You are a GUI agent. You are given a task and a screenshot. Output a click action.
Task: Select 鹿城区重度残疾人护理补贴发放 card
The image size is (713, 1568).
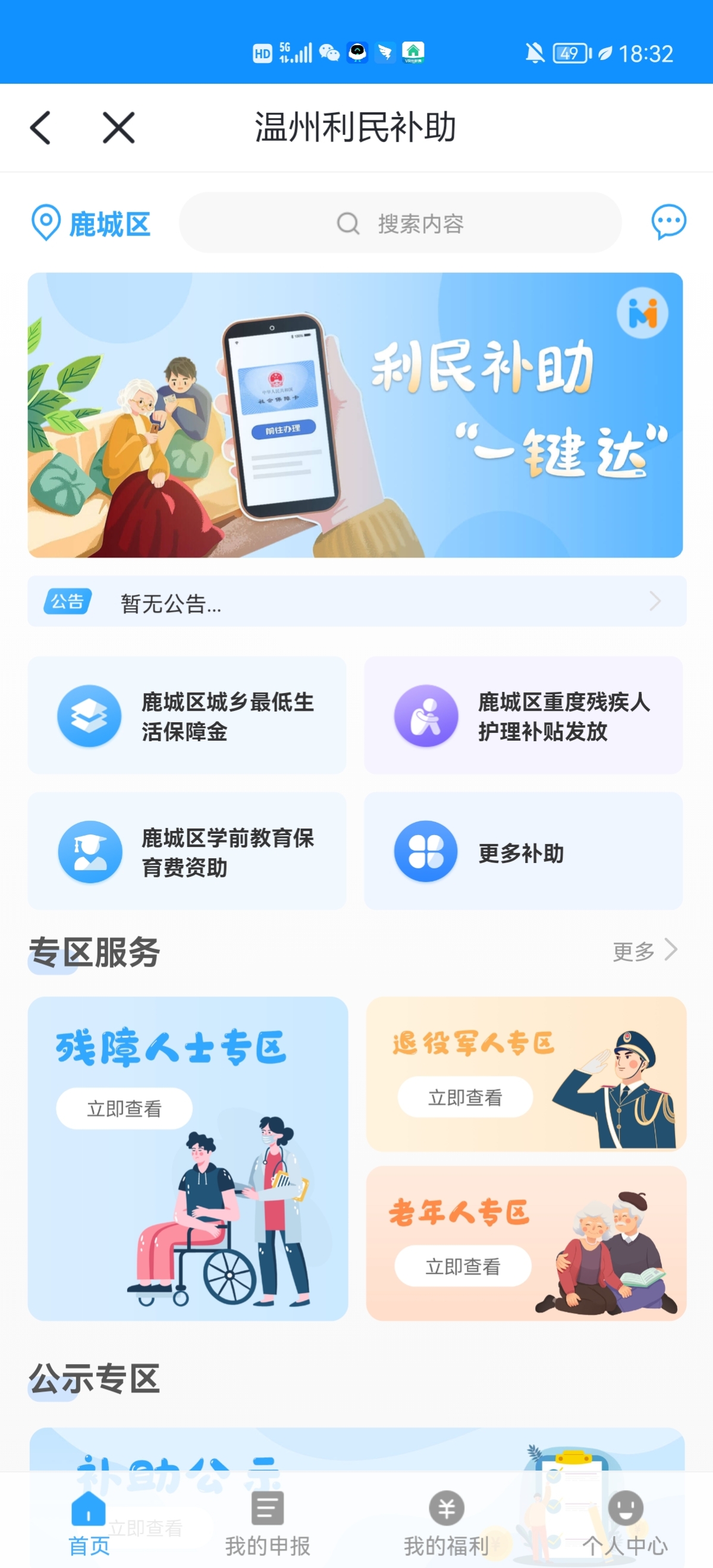point(523,716)
